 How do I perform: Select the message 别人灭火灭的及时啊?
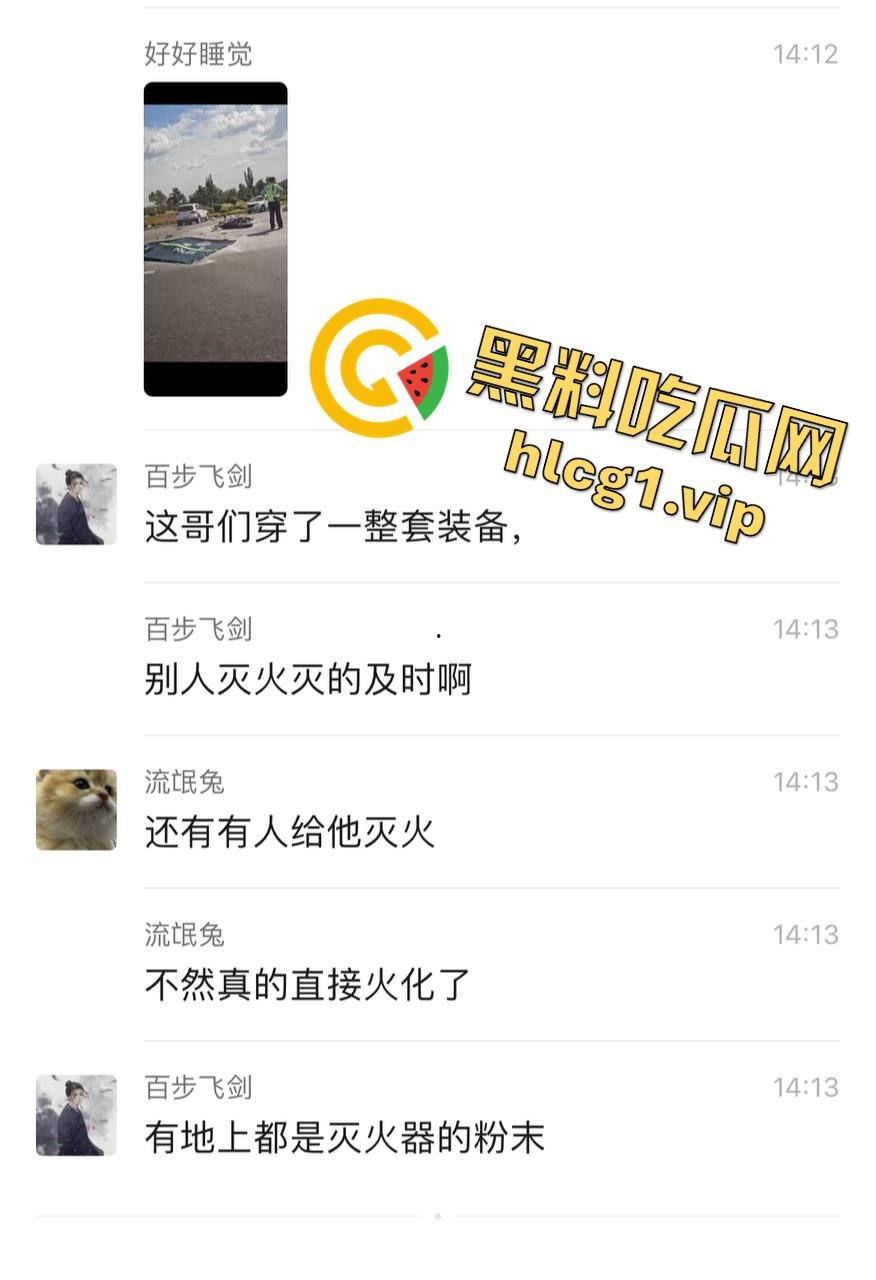(310, 677)
